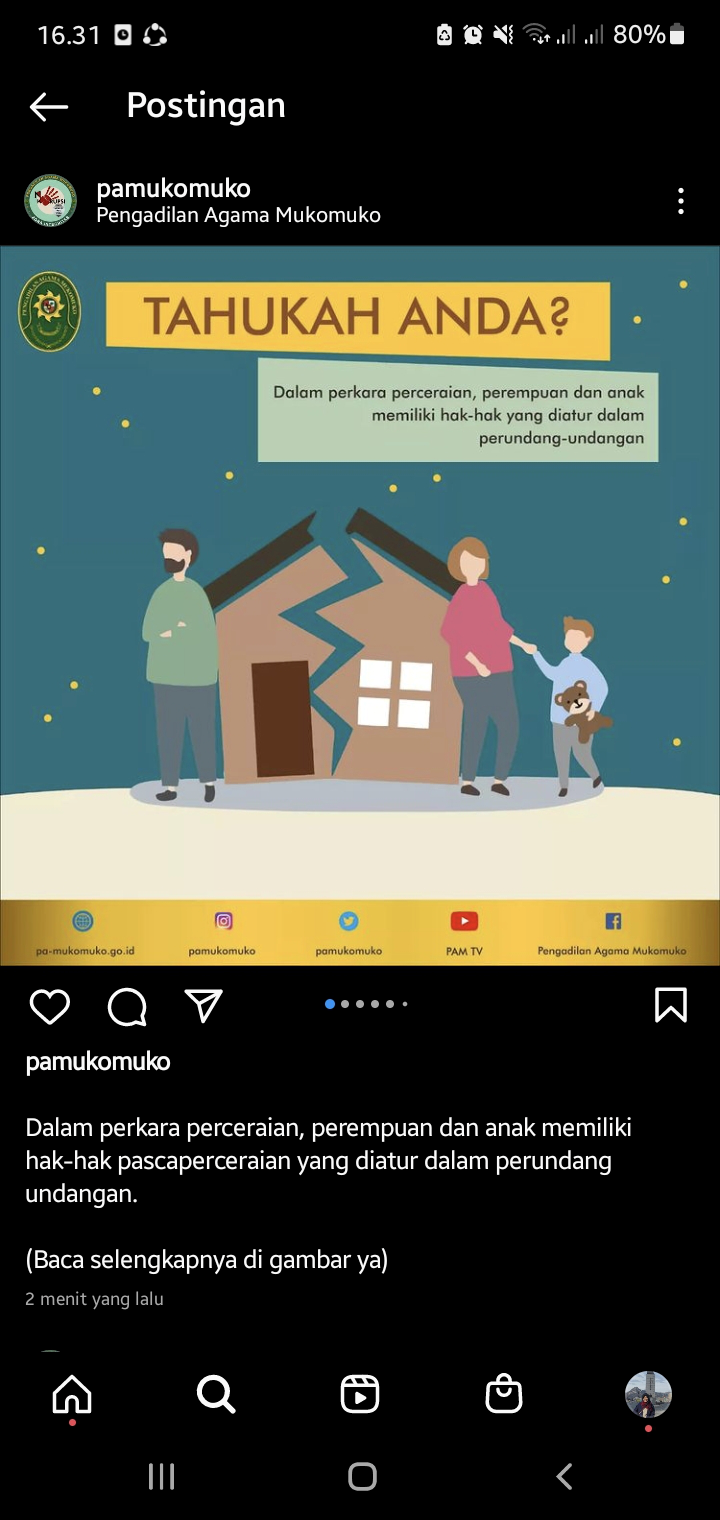Tap pamukomuko username in the post header
Image resolution: width=720 pixels, height=1520 pixels.
pyautogui.click(x=173, y=188)
